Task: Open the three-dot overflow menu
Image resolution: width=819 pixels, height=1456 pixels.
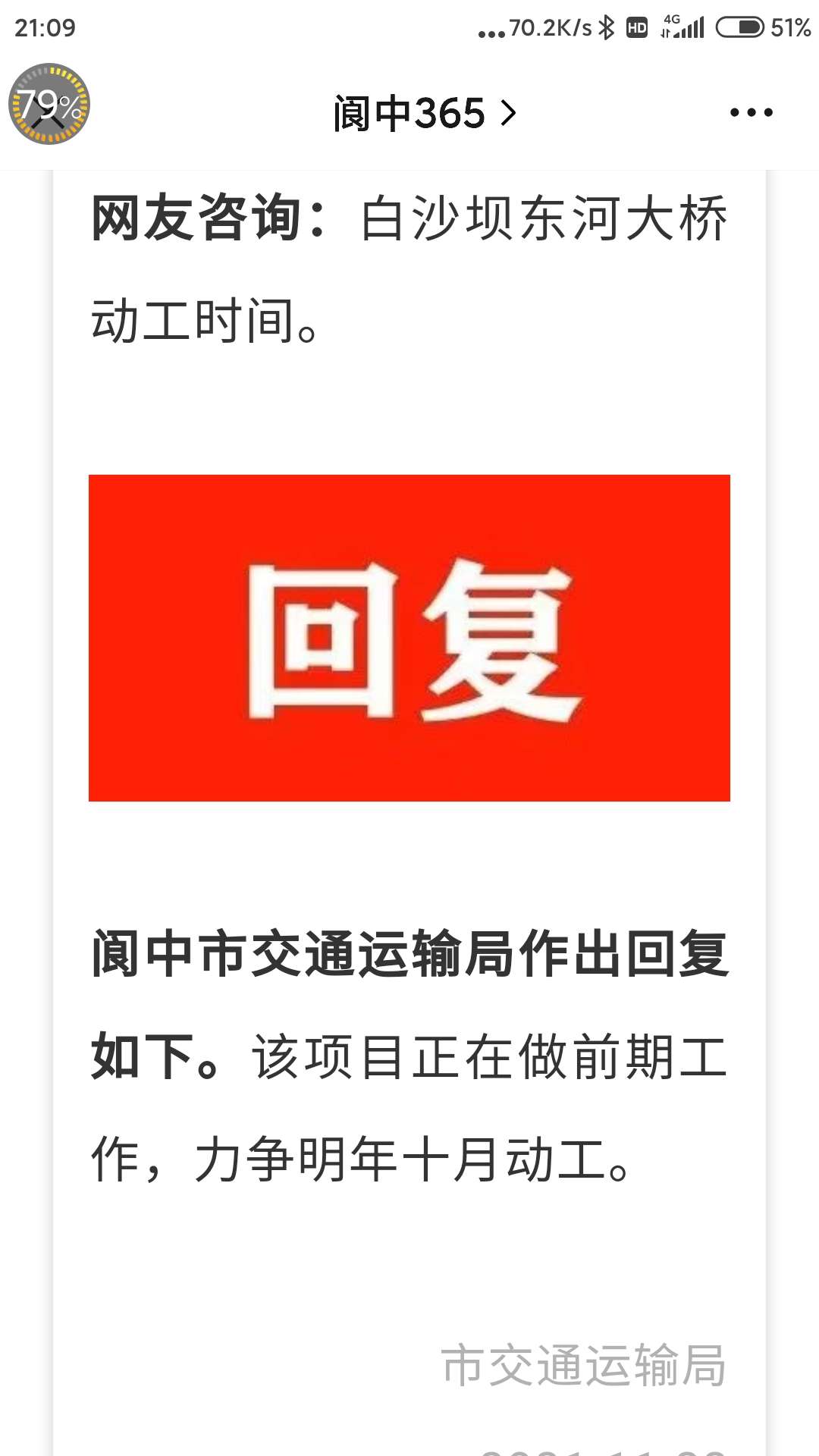Action: (x=751, y=113)
